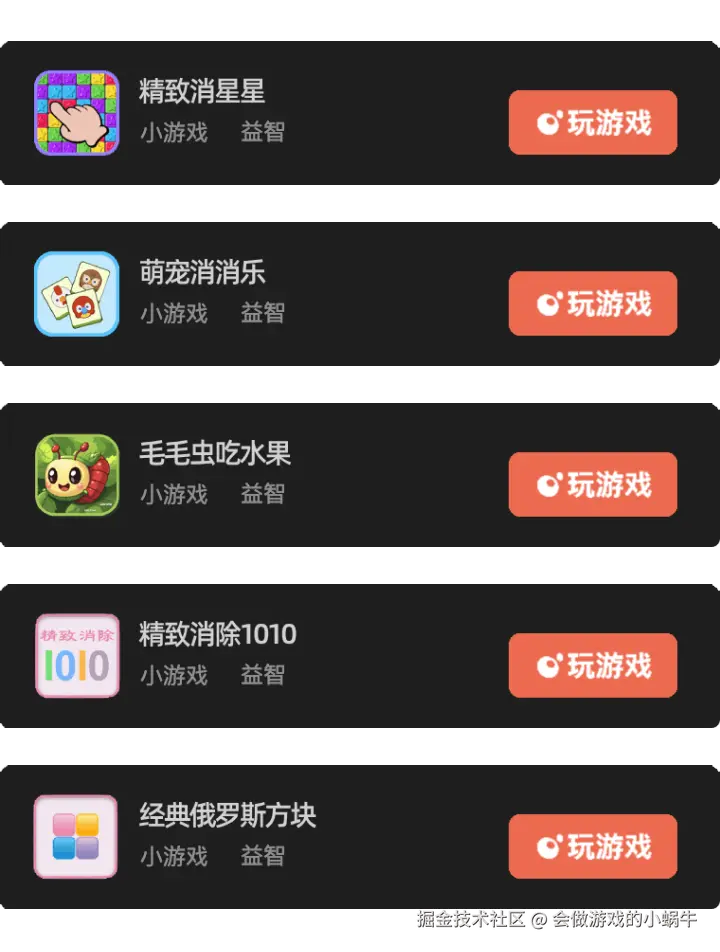The width and height of the screenshot is (720, 952).
Task: Click the 玩游戏 button for 精致消星星
Action: [592, 122]
